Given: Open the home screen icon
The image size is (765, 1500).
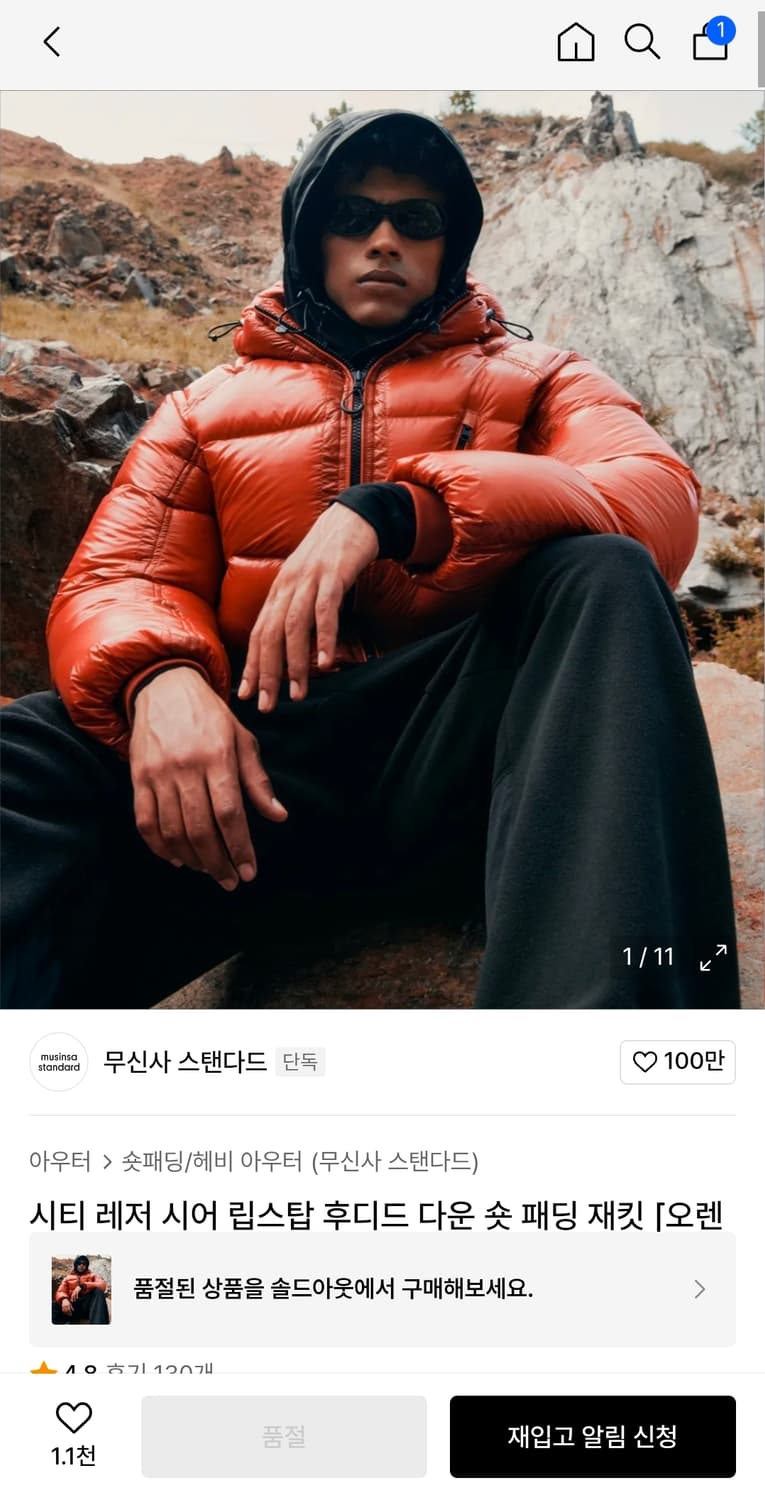Looking at the screenshot, I should [575, 43].
